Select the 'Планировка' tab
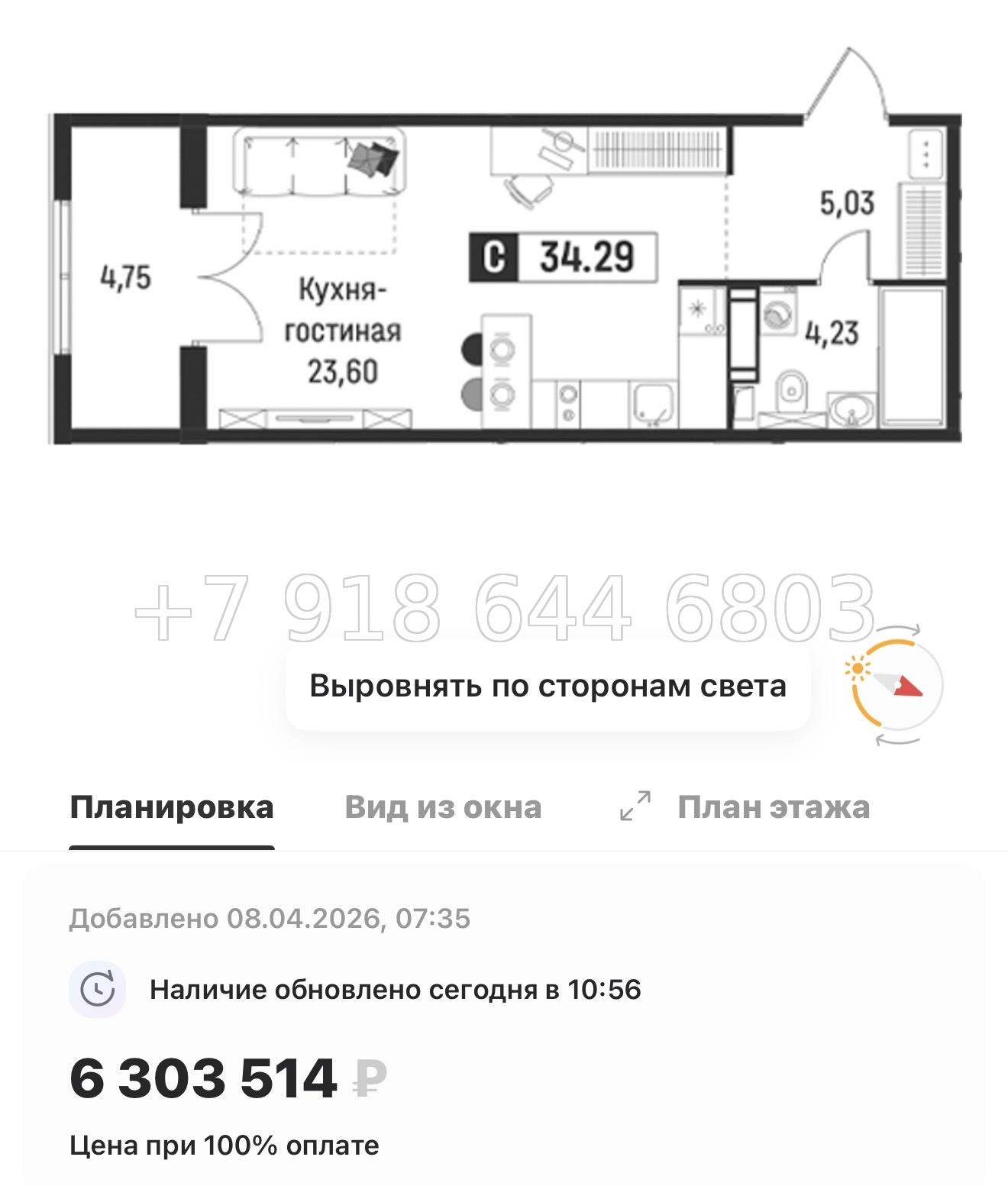 [x=173, y=806]
